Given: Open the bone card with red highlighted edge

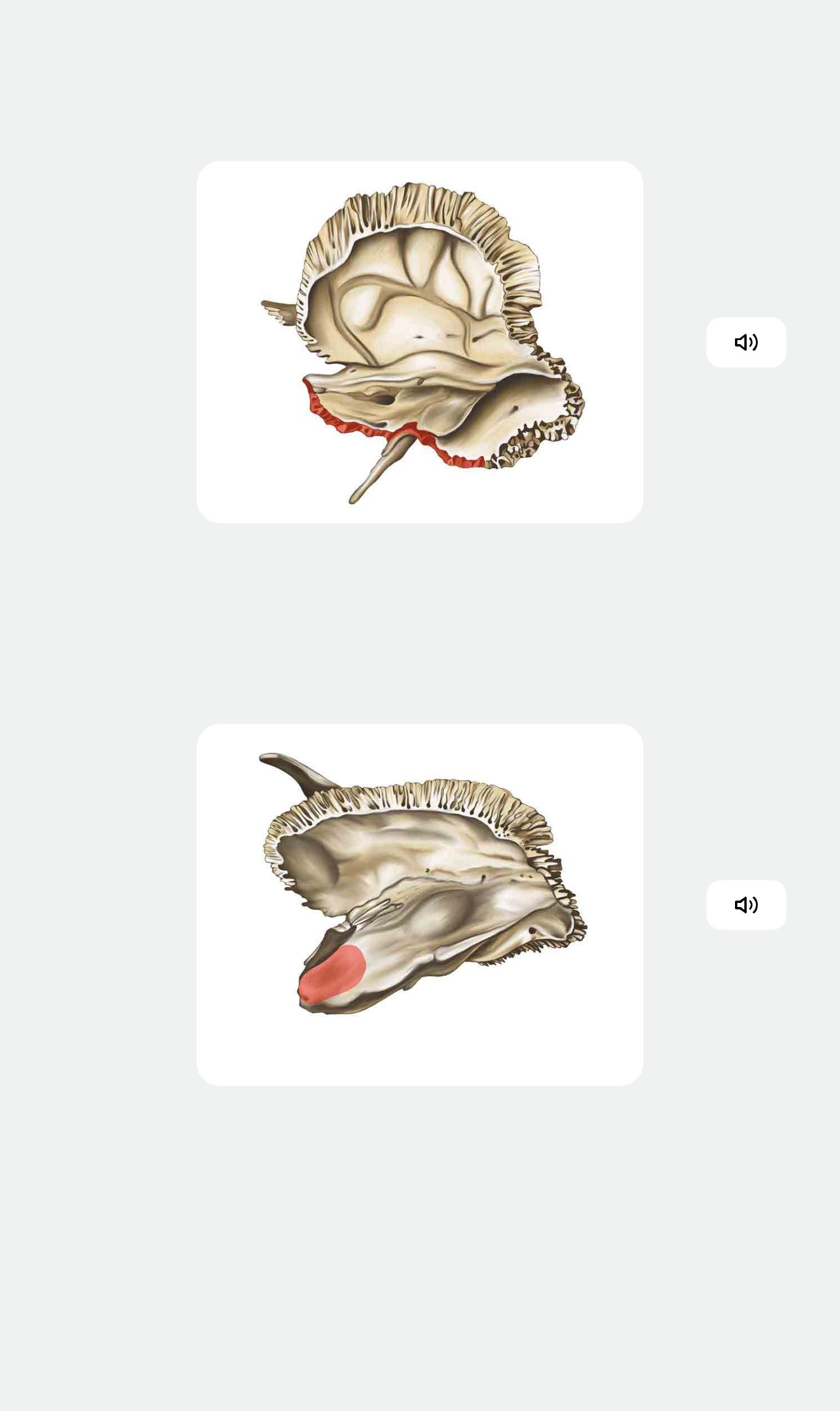Looking at the screenshot, I should [419, 342].
